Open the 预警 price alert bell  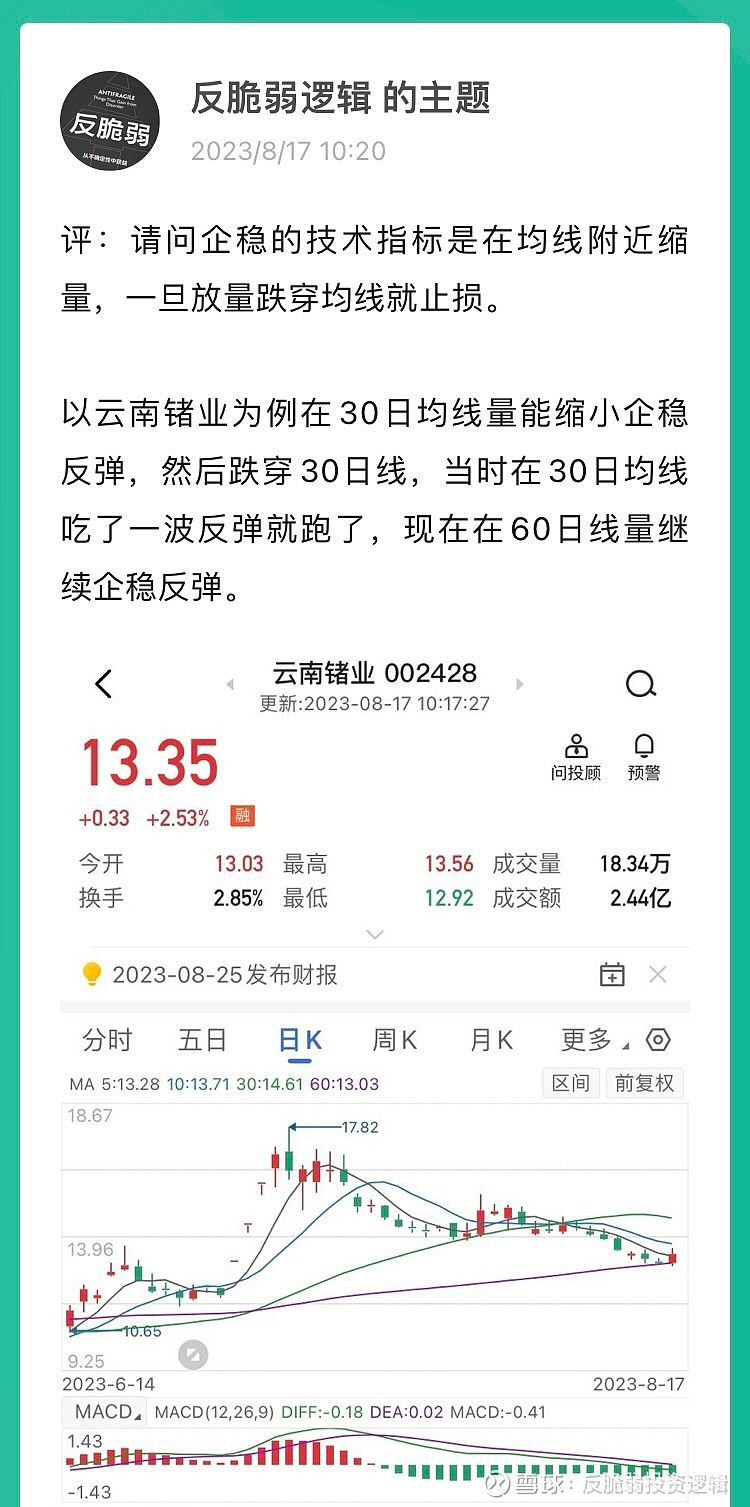coord(644,757)
